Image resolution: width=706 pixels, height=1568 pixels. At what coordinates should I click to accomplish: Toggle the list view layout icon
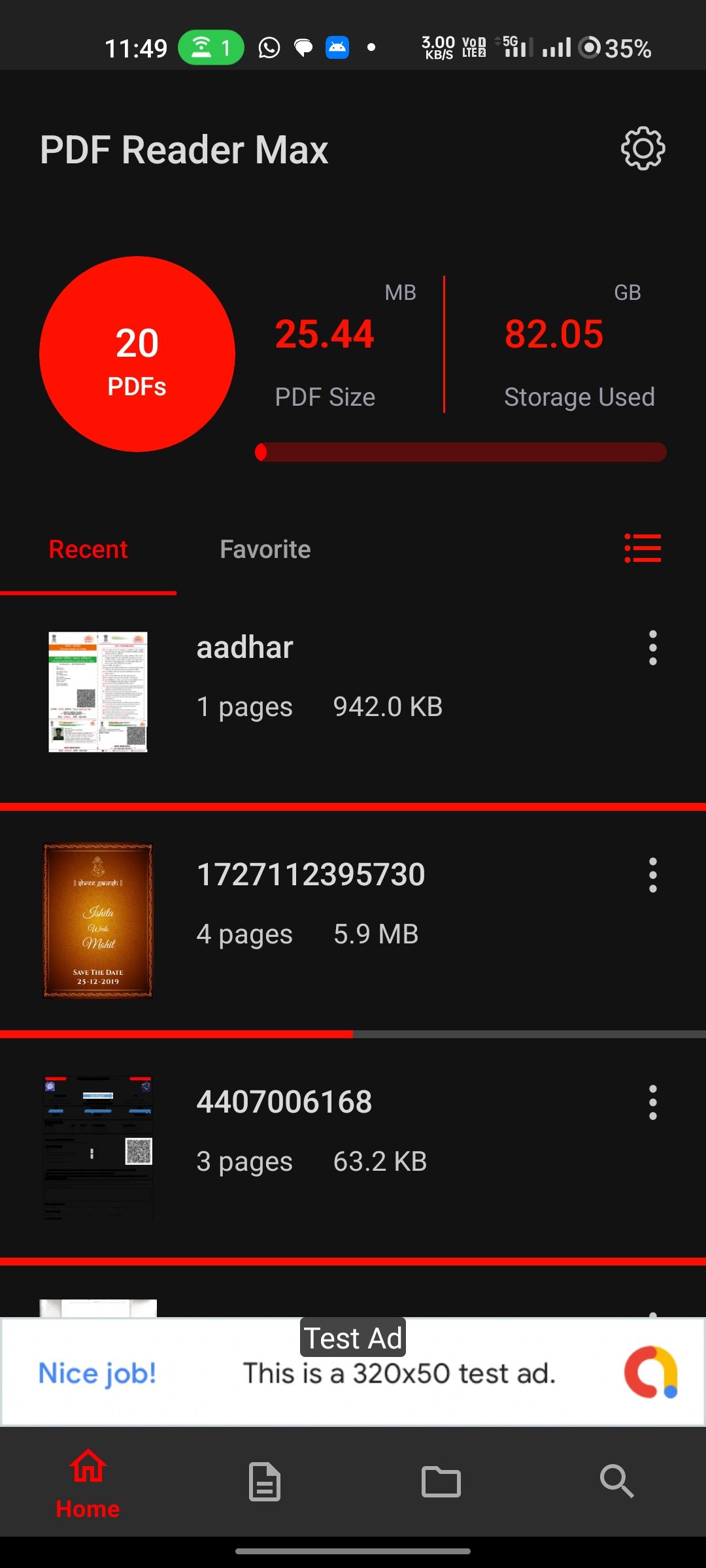(643, 548)
